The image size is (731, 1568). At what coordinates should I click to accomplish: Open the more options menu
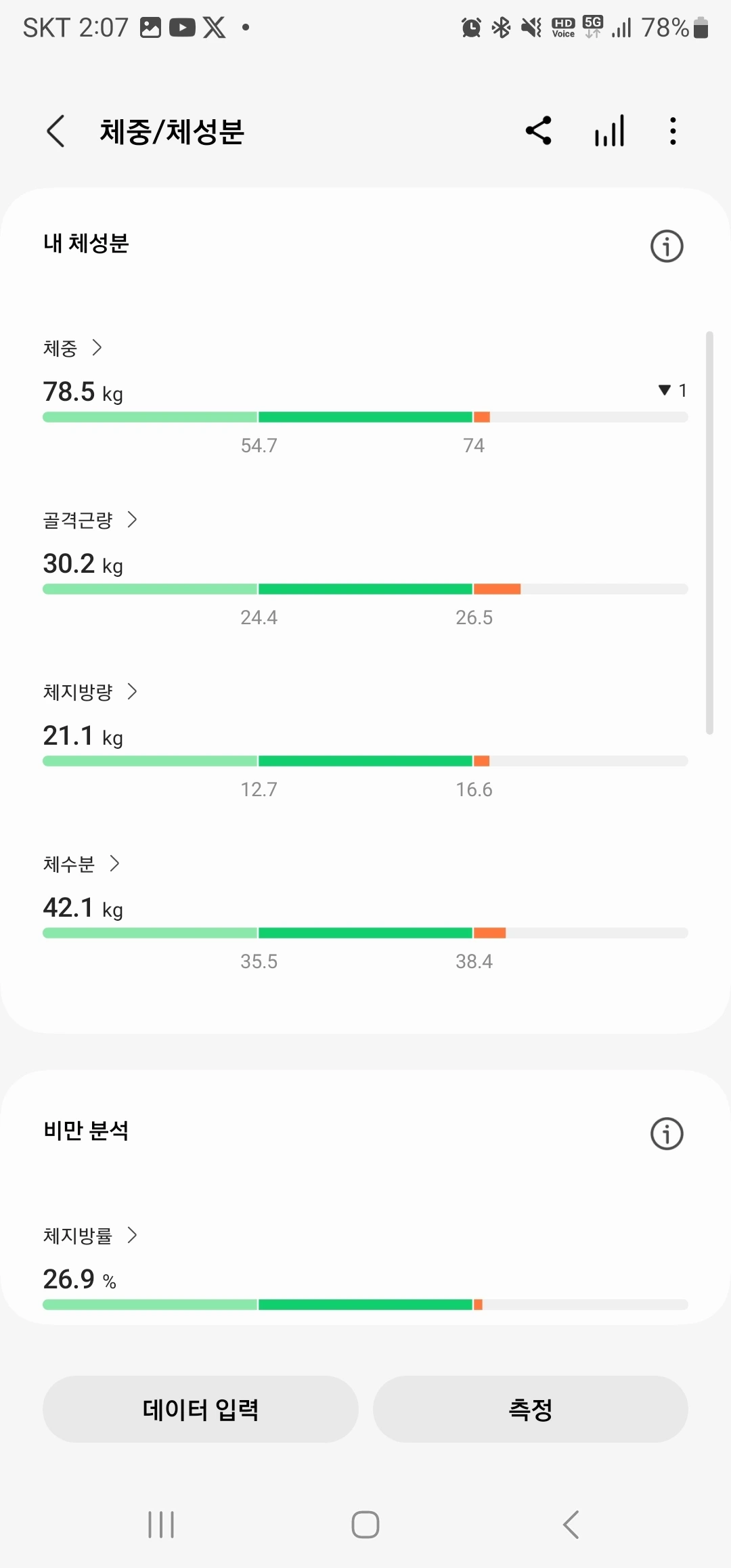pos(672,131)
